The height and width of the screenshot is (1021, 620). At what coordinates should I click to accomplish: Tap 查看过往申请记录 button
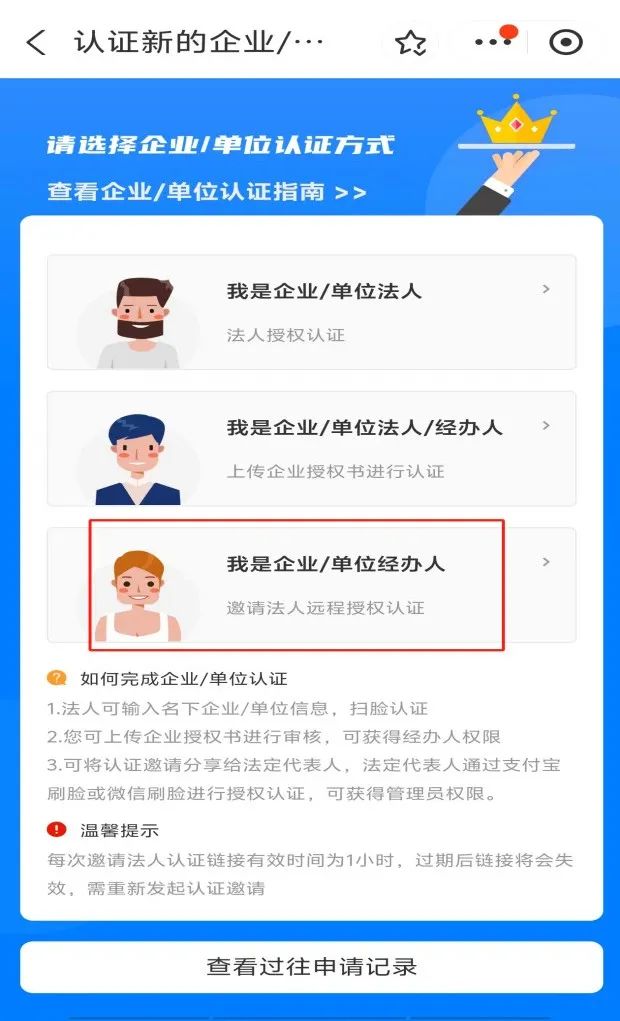point(311,966)
